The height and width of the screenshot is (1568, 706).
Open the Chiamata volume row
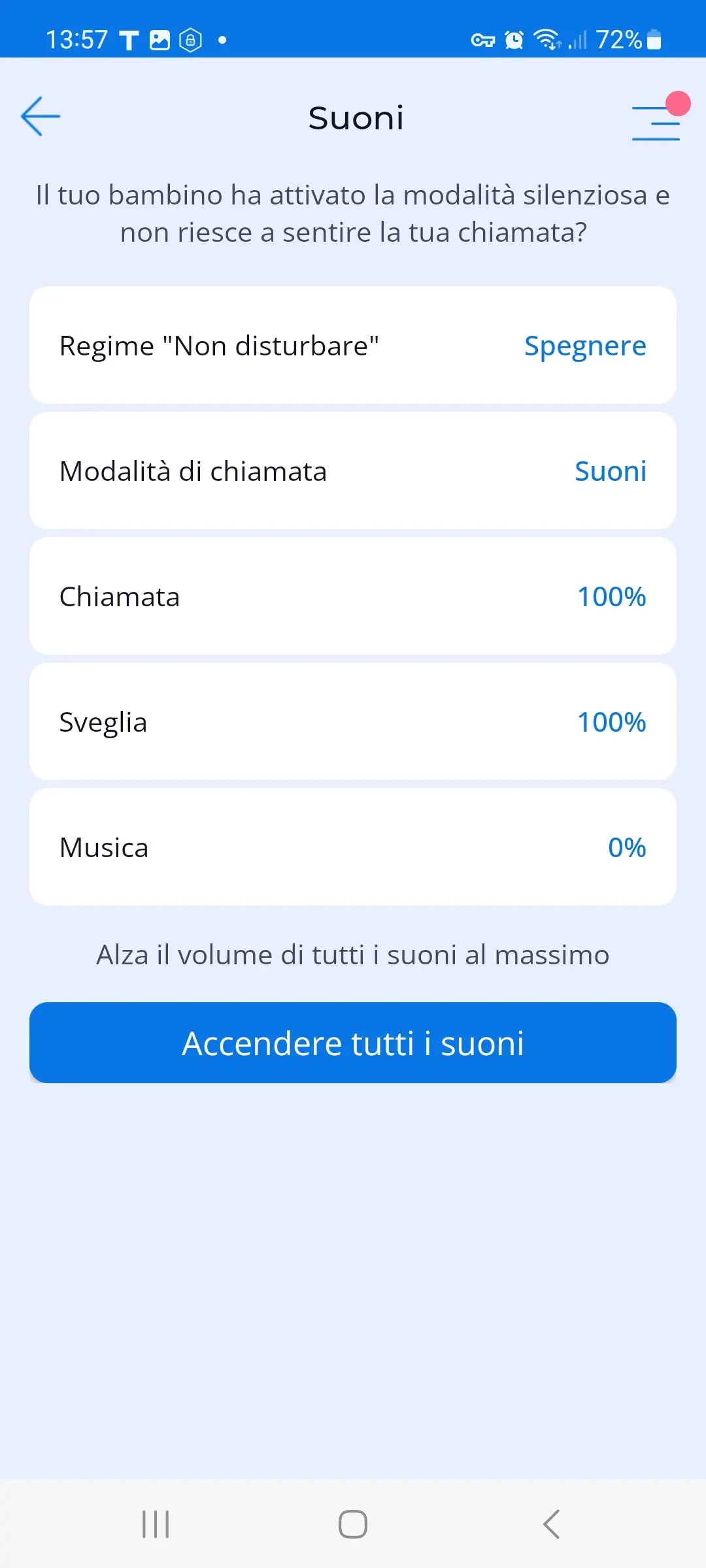click(x=353, y=596)
